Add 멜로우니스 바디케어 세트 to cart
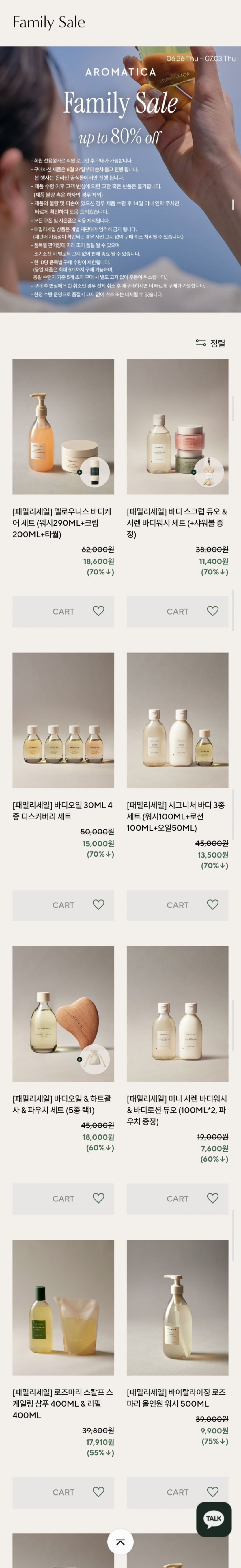Viewport: 241px width, 1568px height. tap(63, 611)
